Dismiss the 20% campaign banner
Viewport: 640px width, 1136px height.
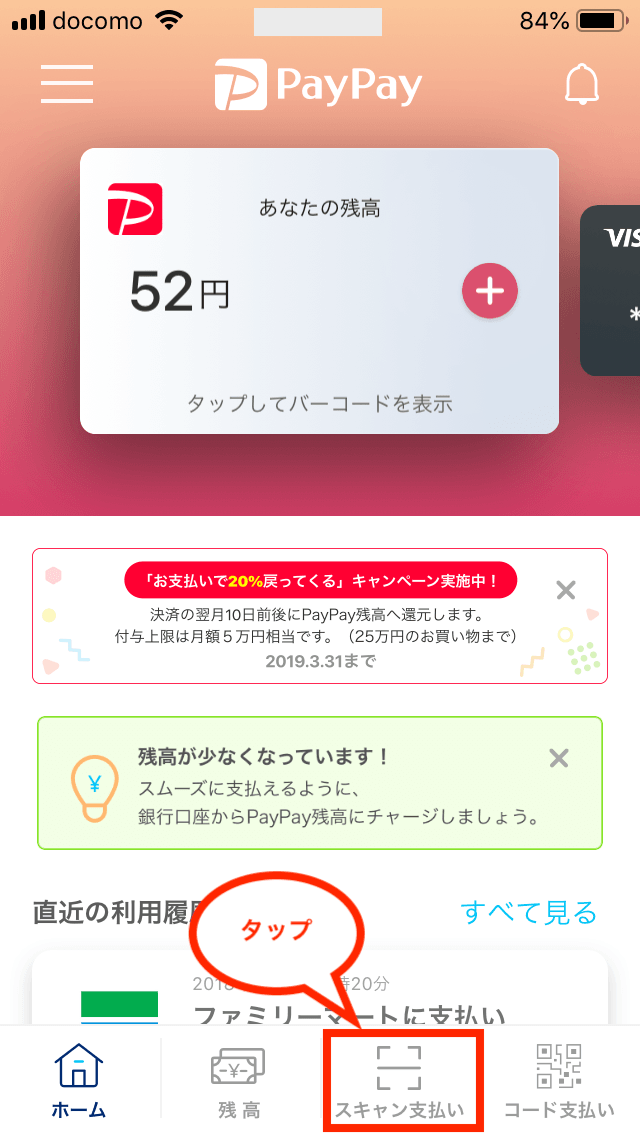(566, 590)
